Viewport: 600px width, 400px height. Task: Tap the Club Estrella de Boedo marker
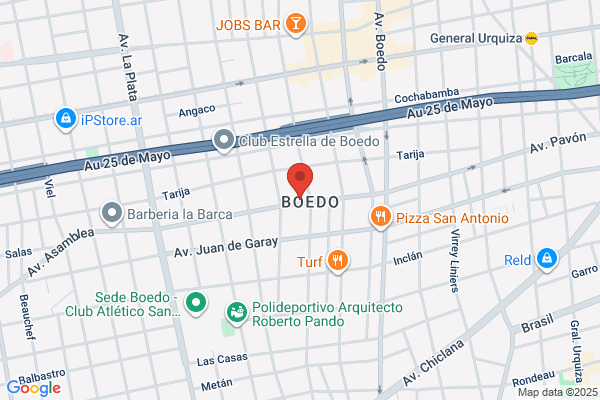pyautogui.click(x=224, y=140)
